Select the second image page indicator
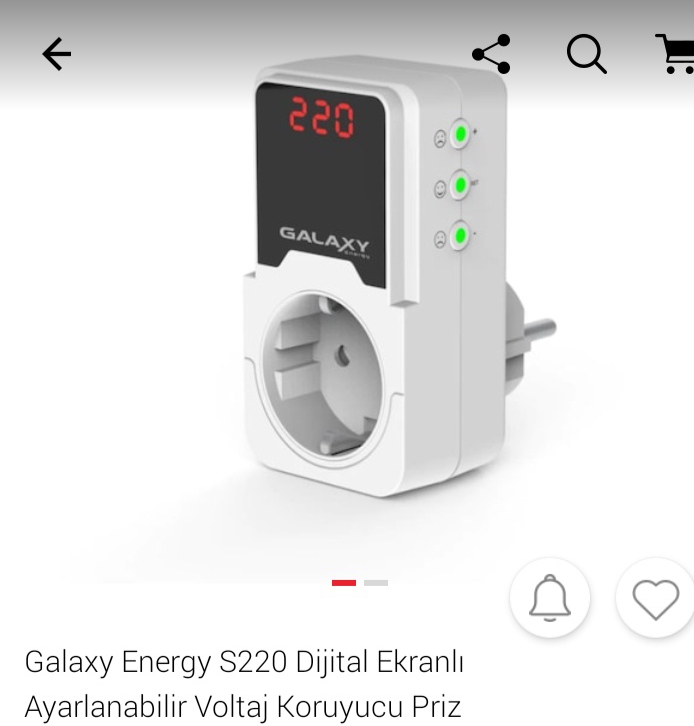 [376, 583]
